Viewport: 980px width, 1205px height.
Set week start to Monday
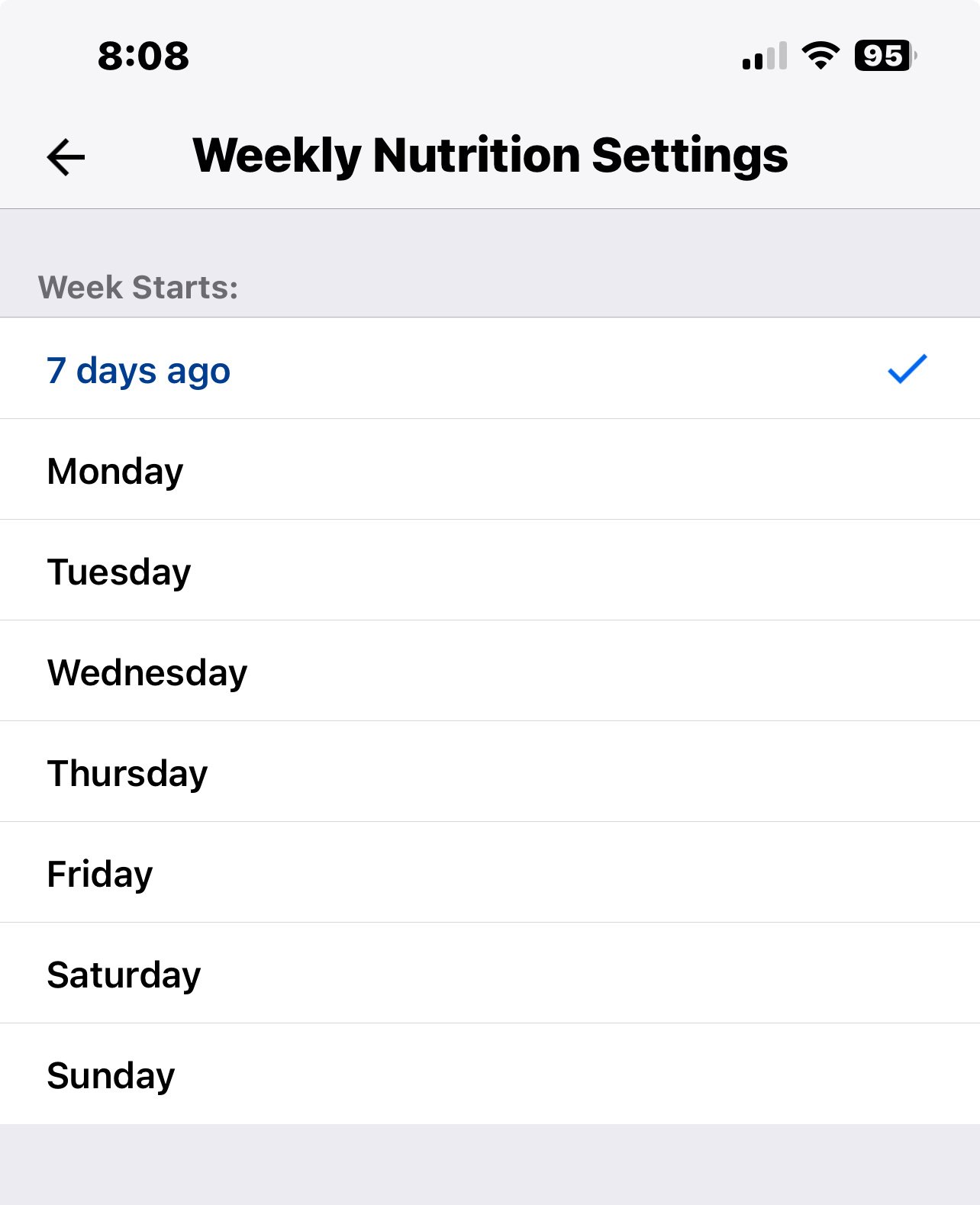click(x=115, y=471)
